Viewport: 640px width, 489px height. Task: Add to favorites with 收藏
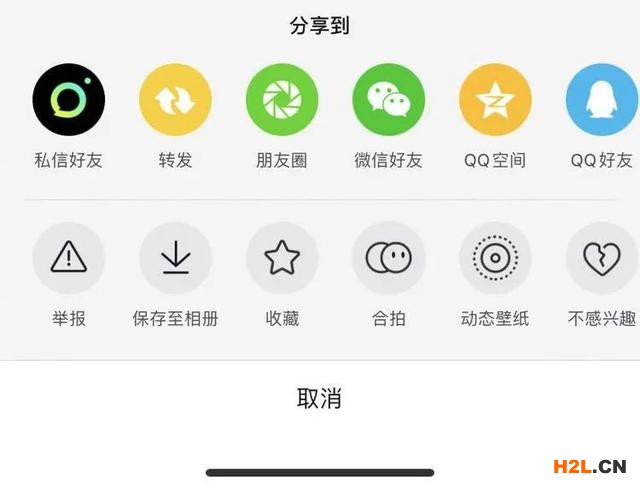tap(282, 258)
